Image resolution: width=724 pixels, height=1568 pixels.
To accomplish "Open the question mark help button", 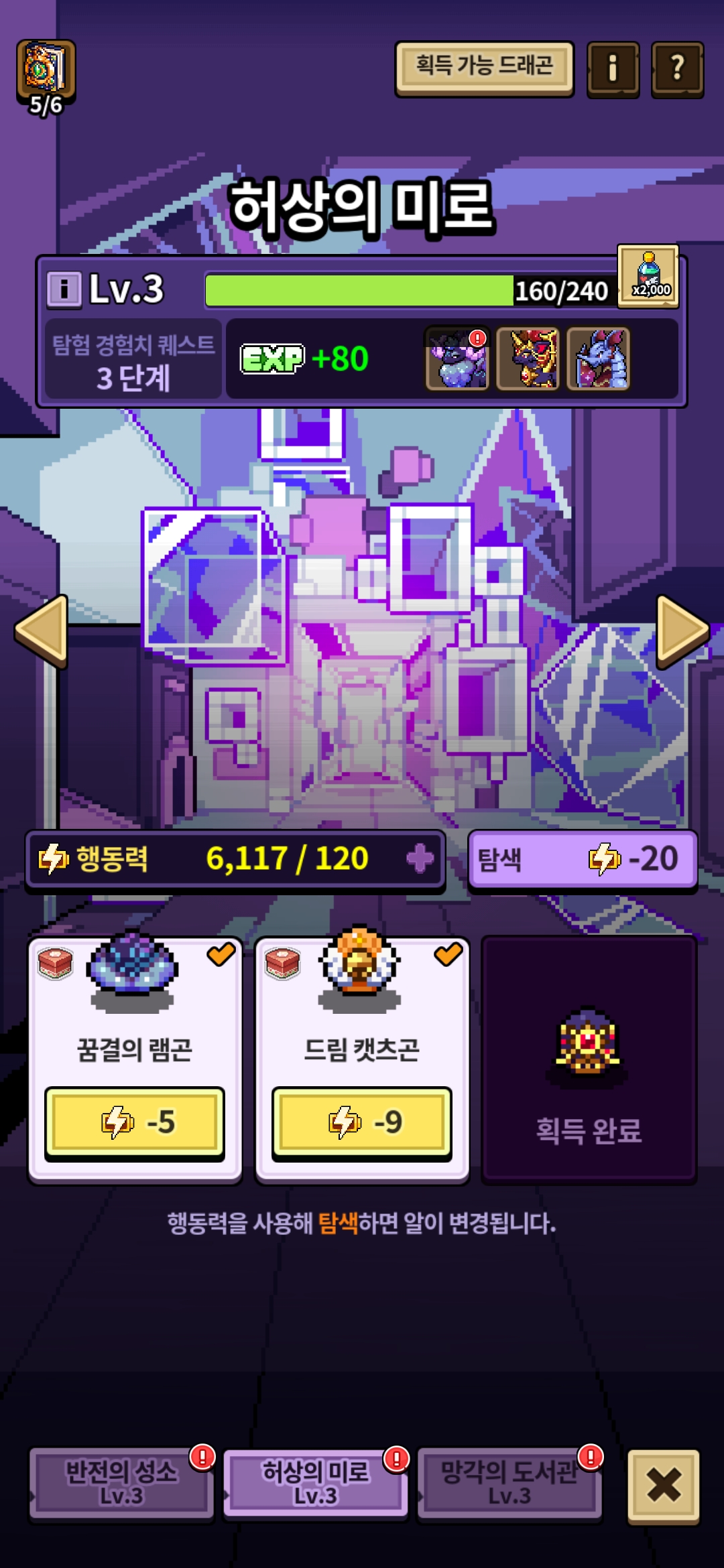I will [x=677, y=69].
